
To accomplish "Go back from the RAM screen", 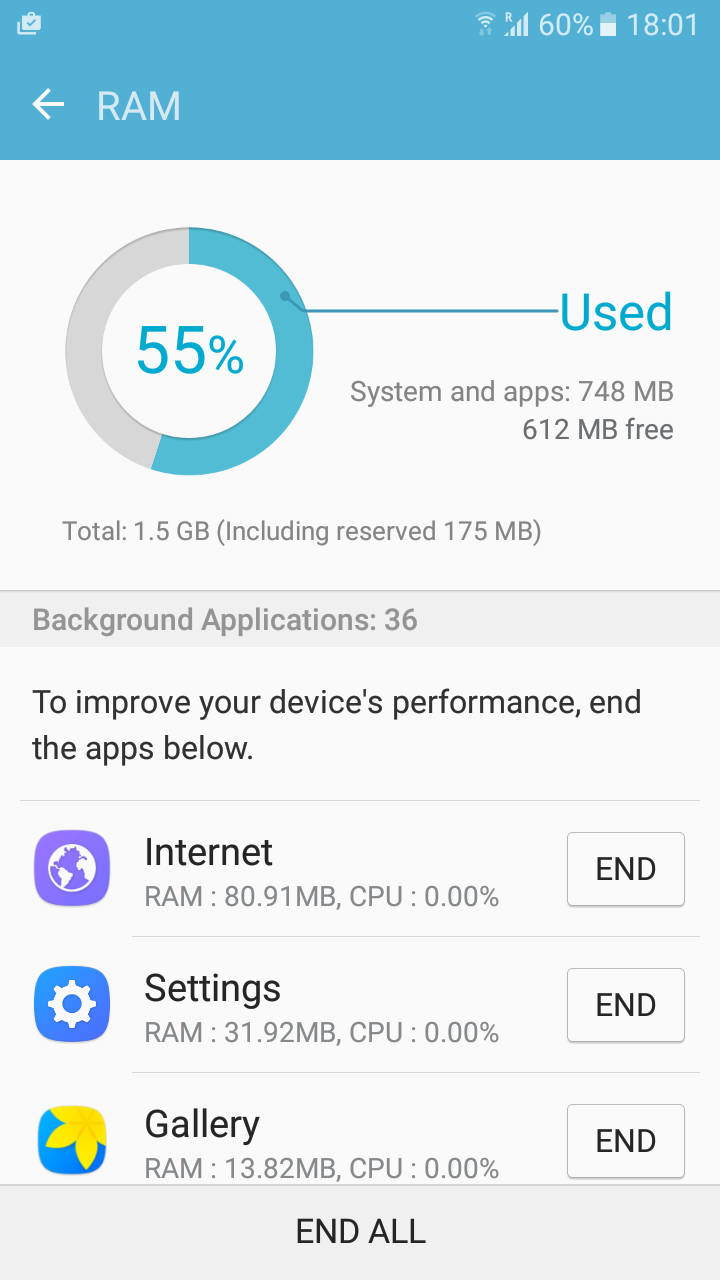I will click(x=48, y=105).
